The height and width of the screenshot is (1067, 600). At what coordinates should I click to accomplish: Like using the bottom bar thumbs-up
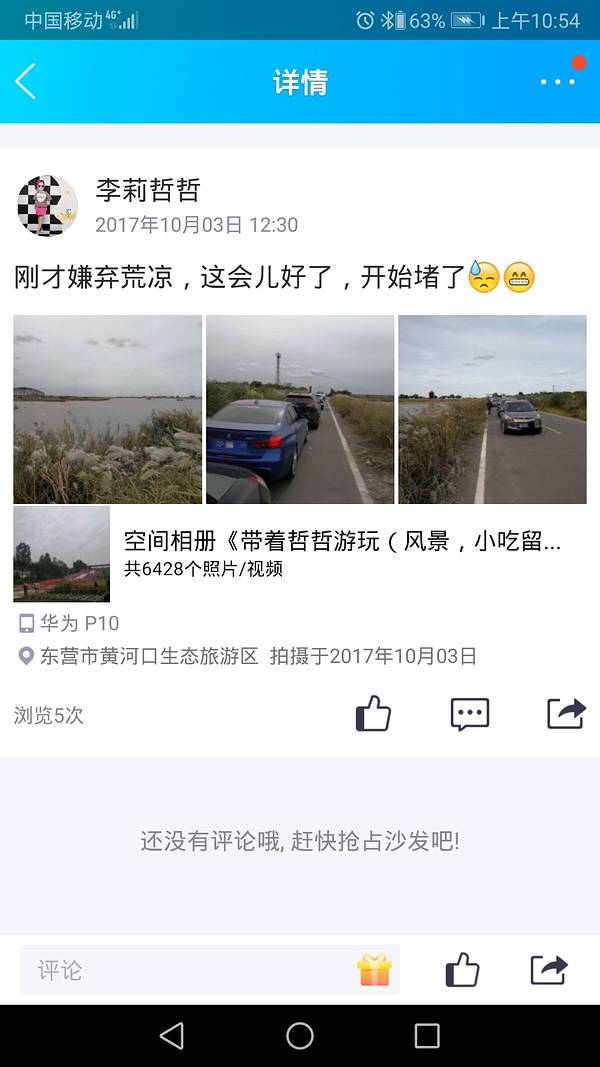462,970
